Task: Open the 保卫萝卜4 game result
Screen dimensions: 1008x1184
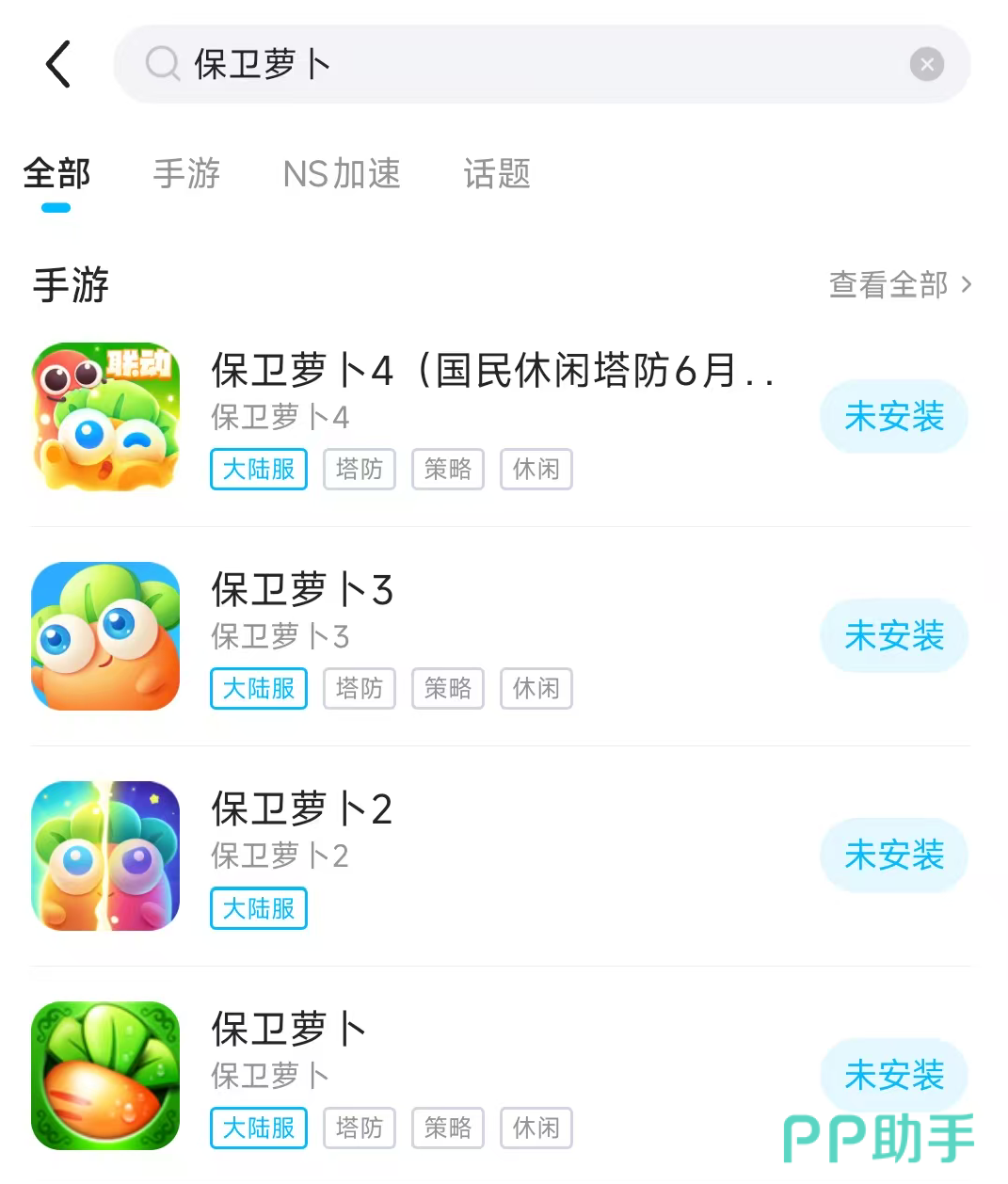Action: [x=489, y=370]
